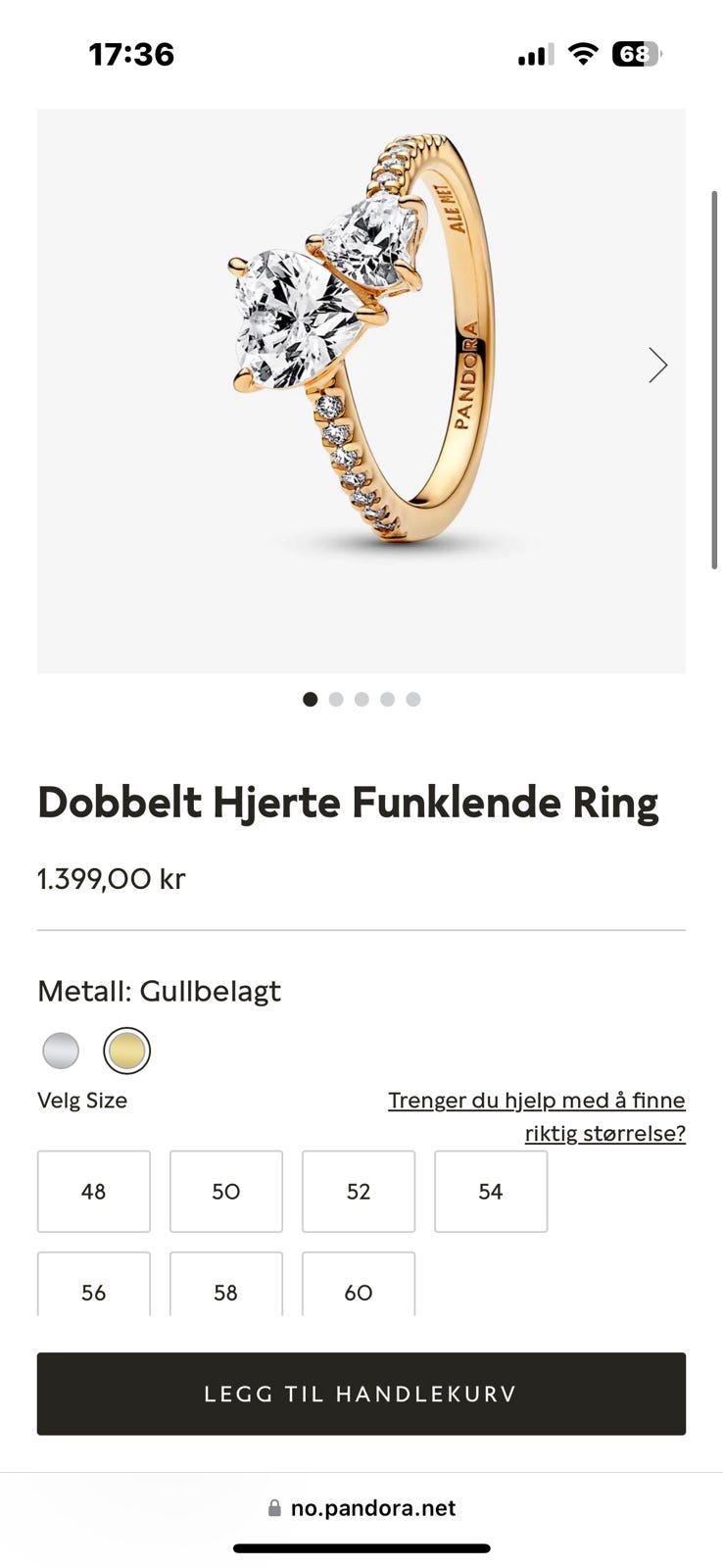Select the gold Gullbelagt metal swatch
The width and height of the screenshot is (723, 1568).
click(125, 1049)
